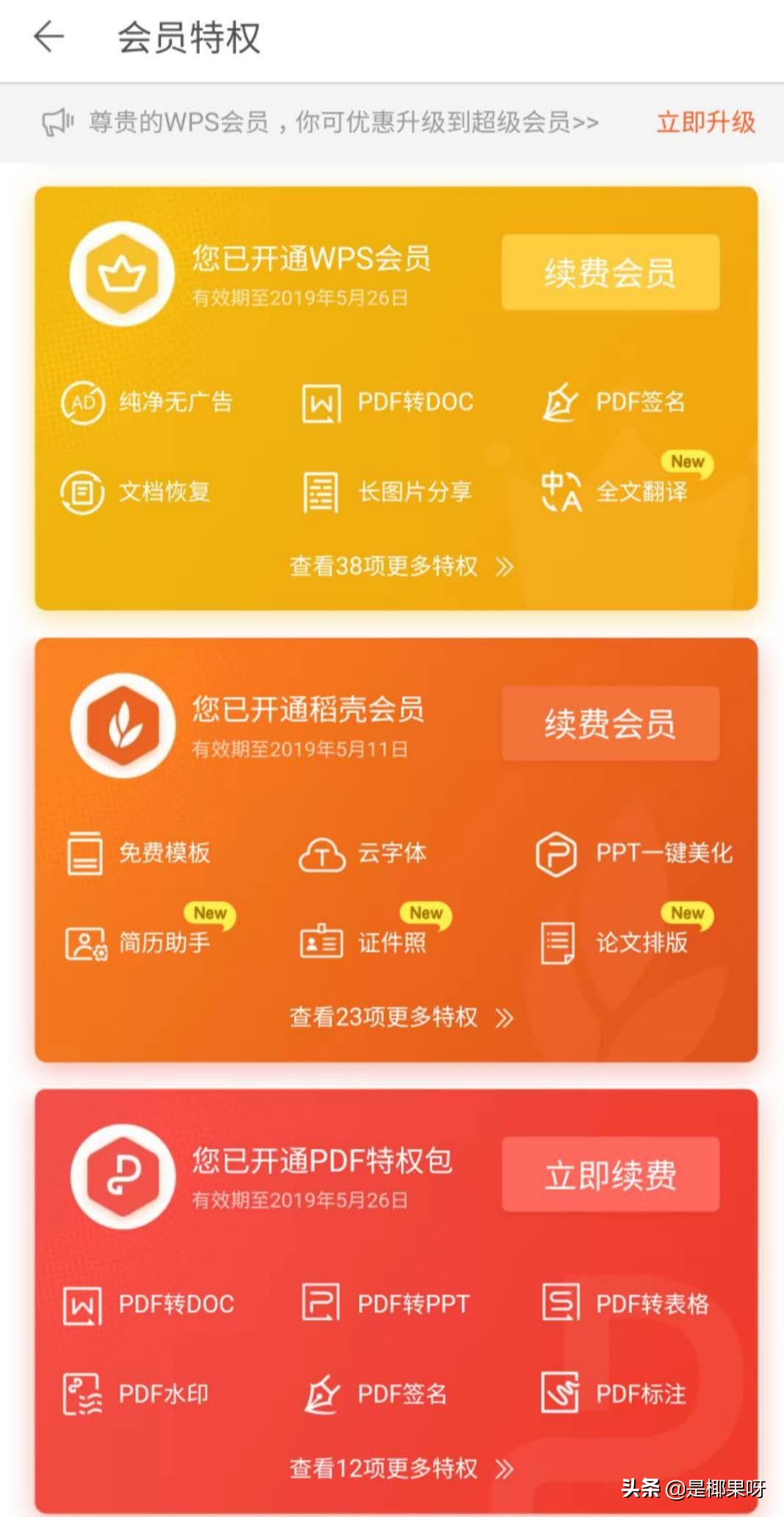The image size is (784, 1517).
Task: Renew 稻壳会员 with 续费会员 button
Action: 610,724
